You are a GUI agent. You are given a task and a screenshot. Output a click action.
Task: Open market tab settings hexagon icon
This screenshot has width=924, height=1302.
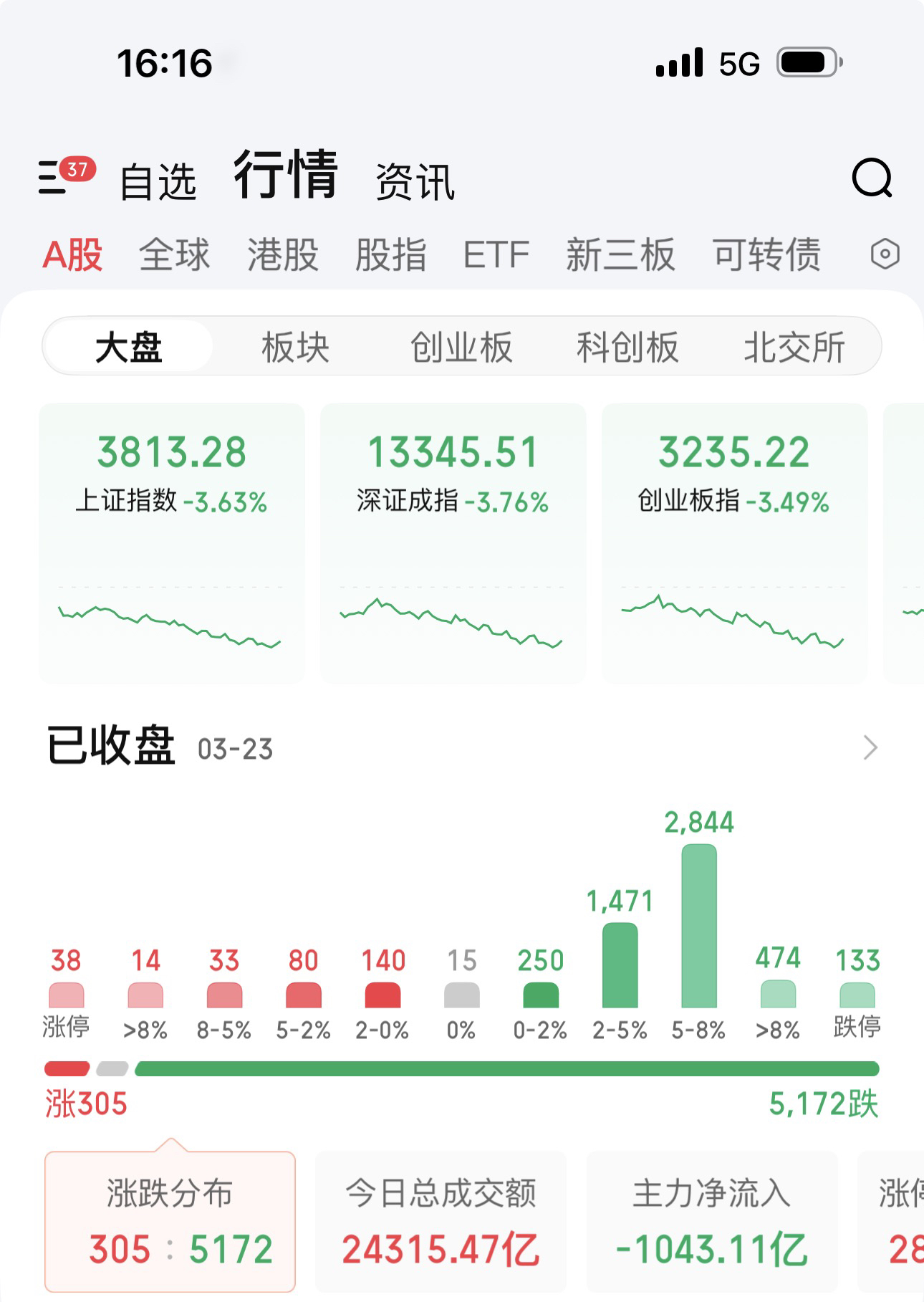point(885,254)
